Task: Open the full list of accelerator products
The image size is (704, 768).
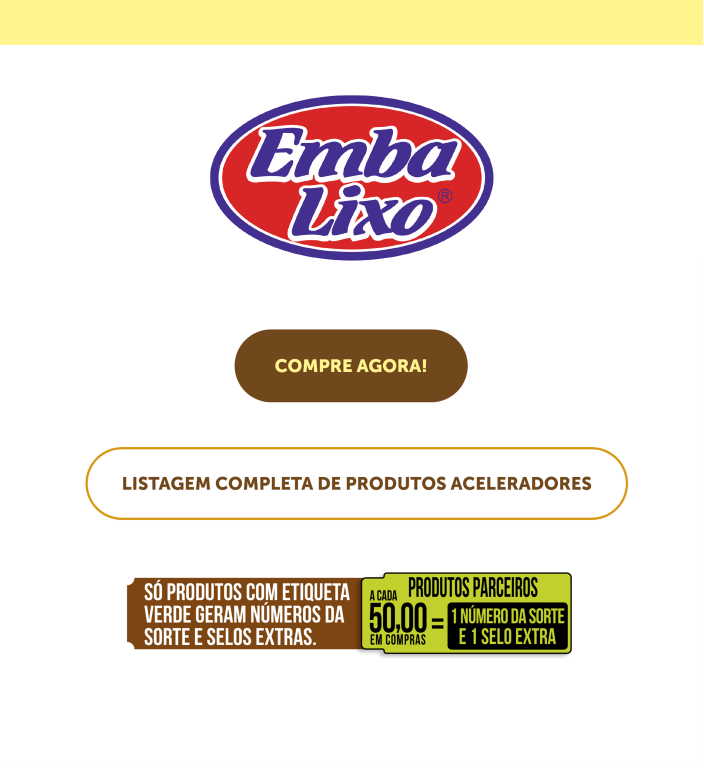Action: coord(356,484)
